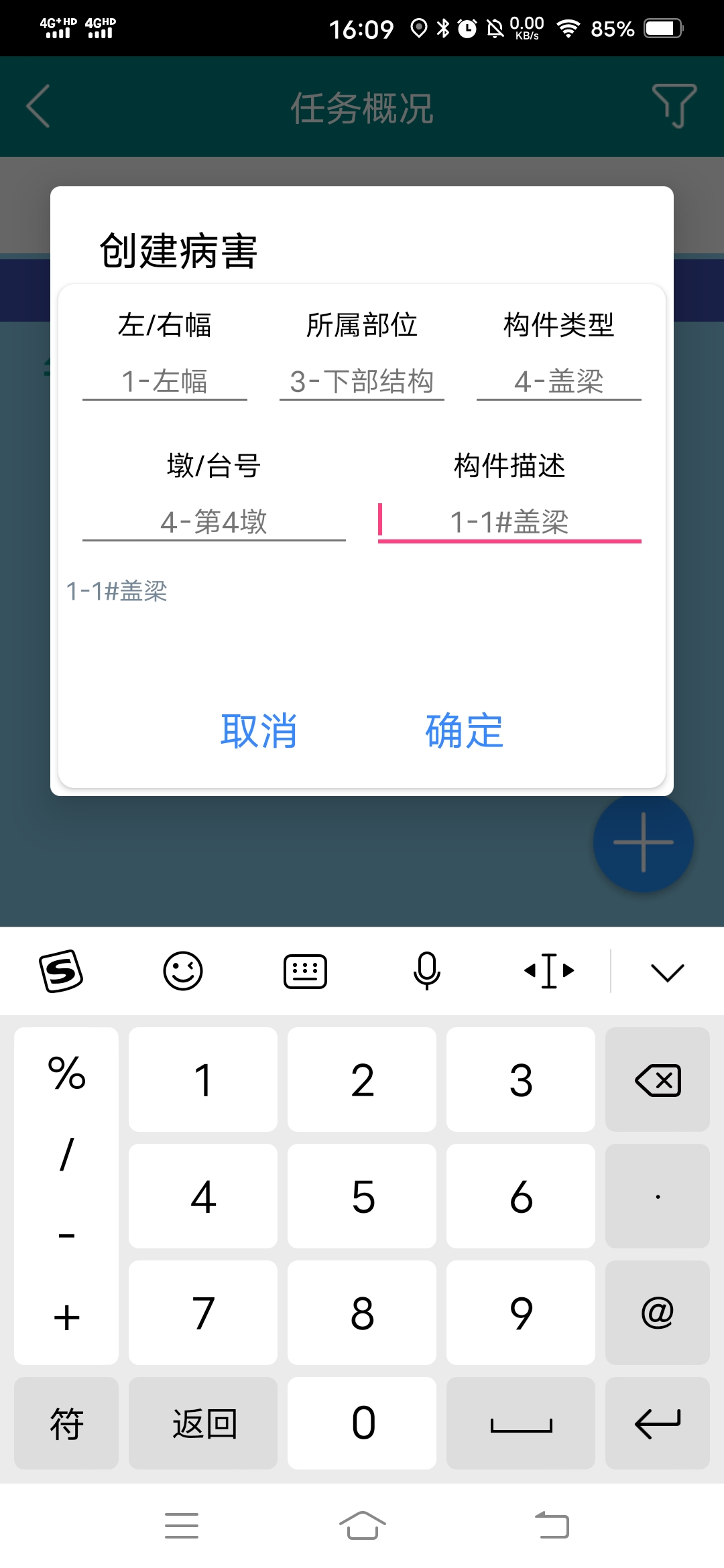Type digit 5 on the numeric keypad

362,1197
